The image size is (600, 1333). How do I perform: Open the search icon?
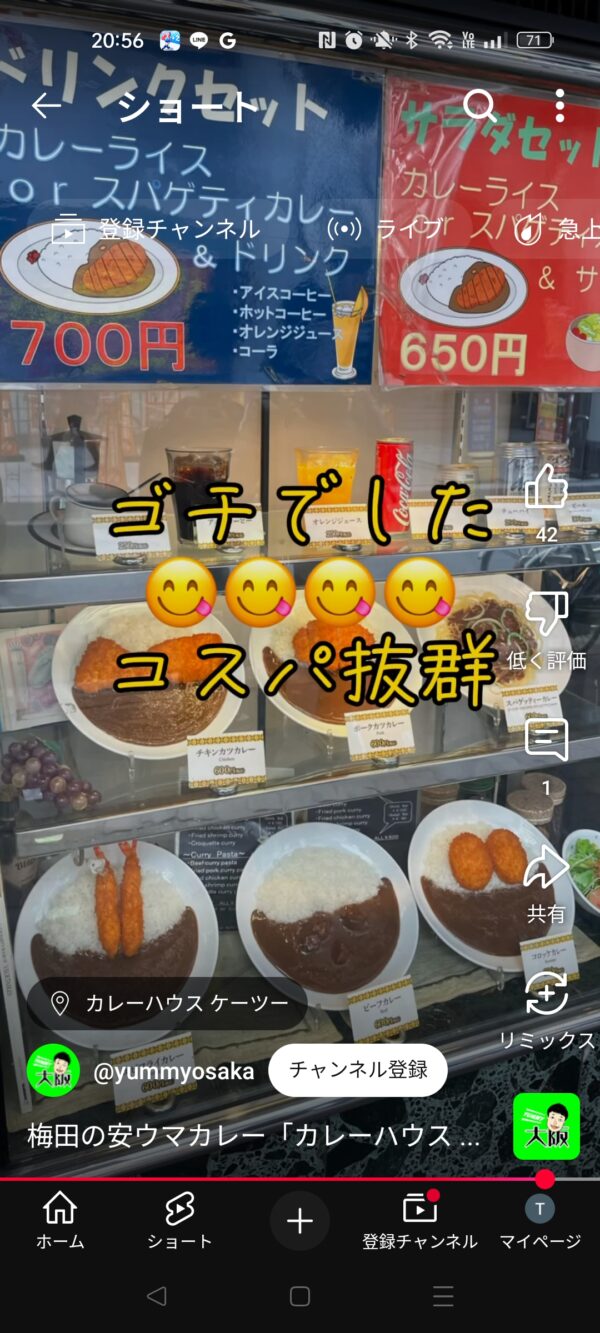tap(480, 106)
